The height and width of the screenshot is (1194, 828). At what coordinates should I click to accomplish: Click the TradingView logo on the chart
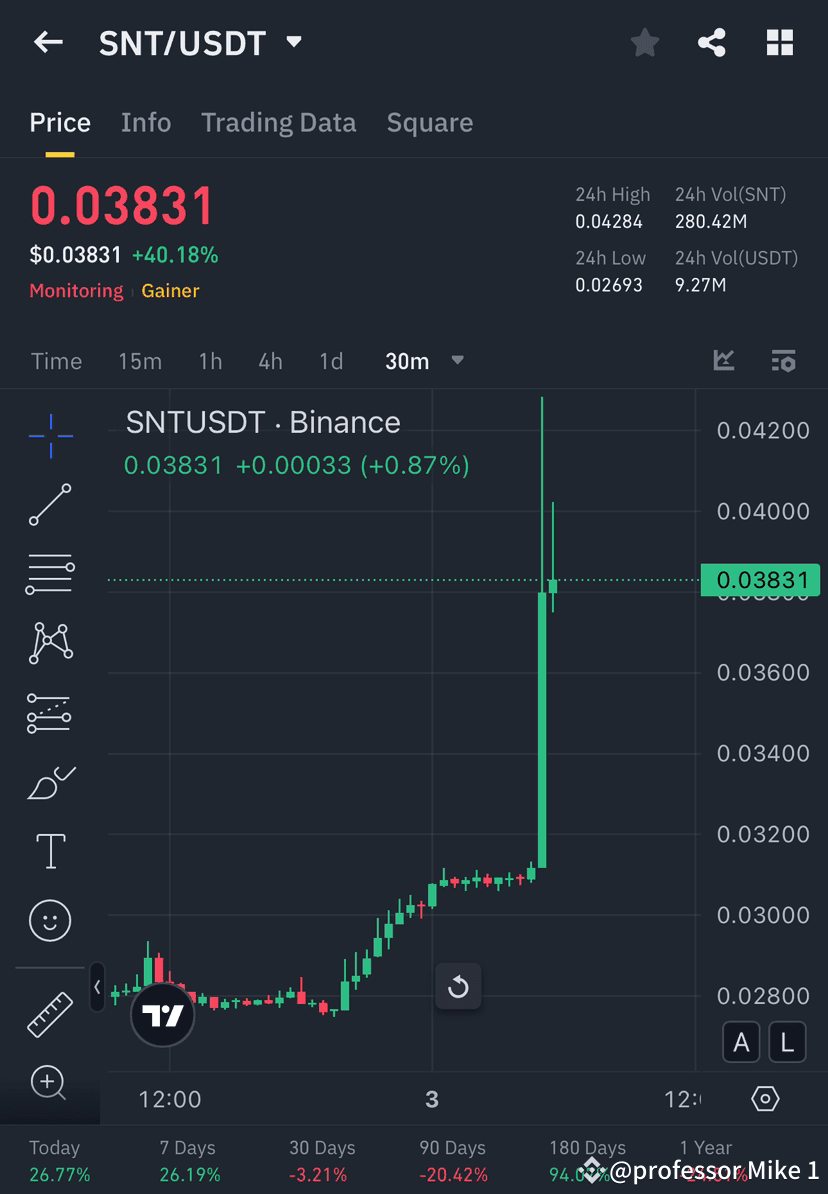click(x=162, y=1015)
